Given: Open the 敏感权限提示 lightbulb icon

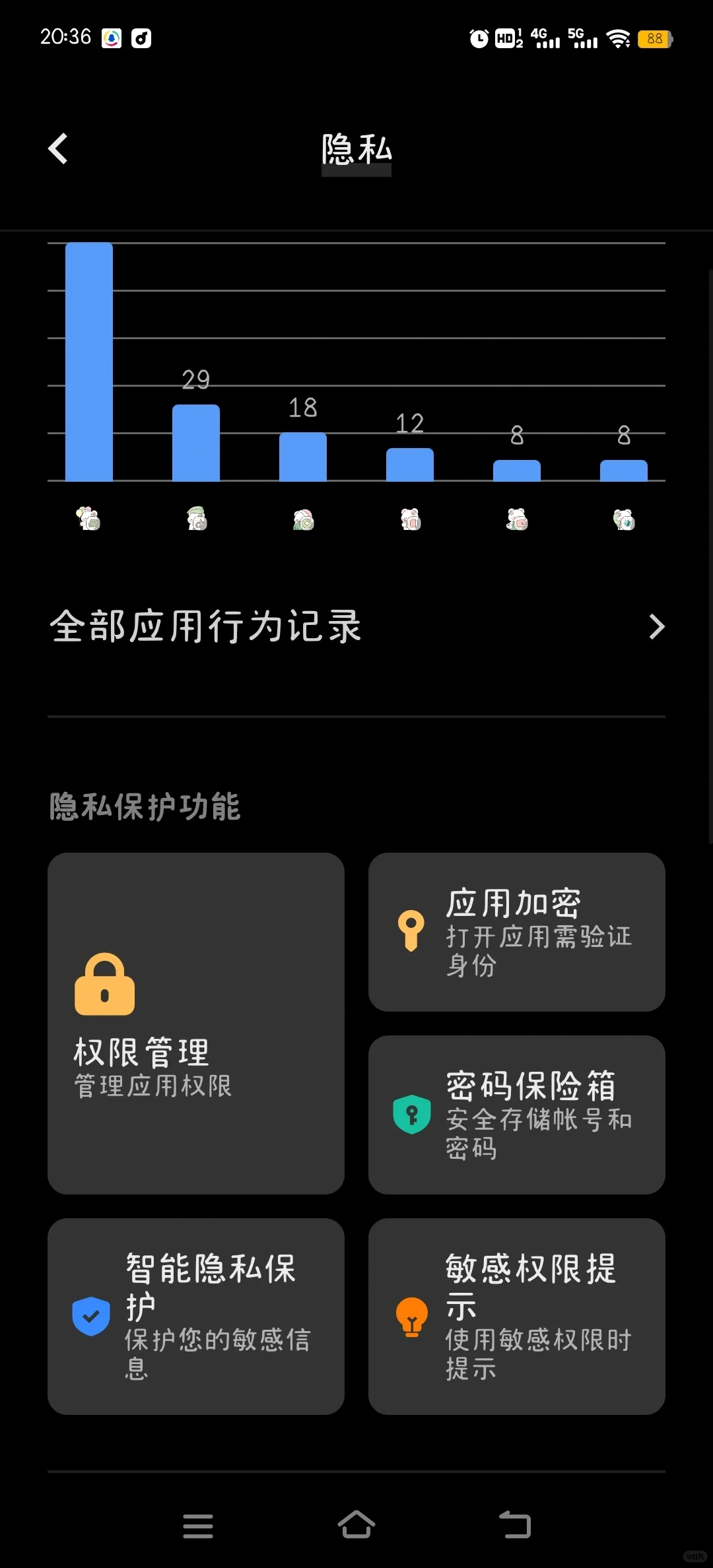Looking at the screenshot, I should coord(411,1317).
